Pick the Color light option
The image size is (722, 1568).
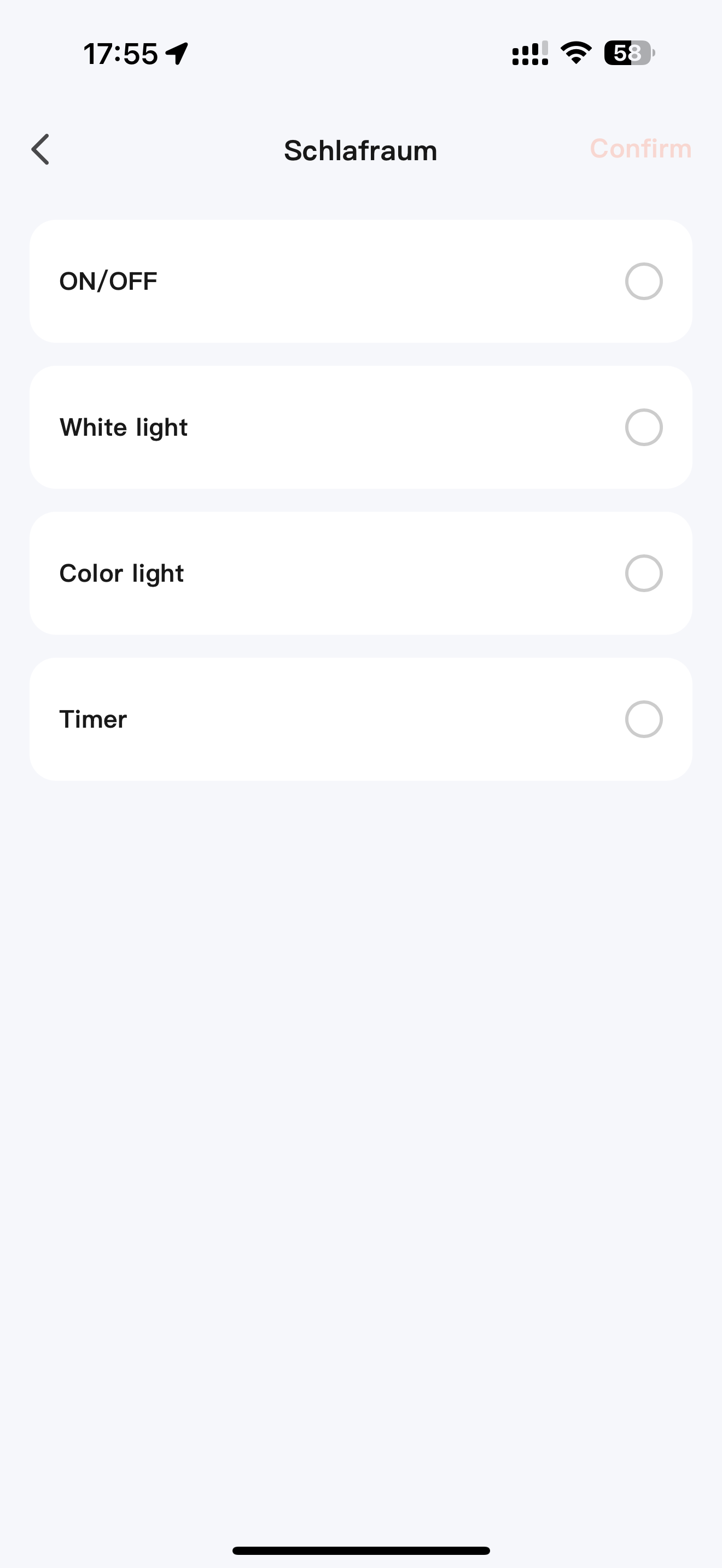coord(643,574)
